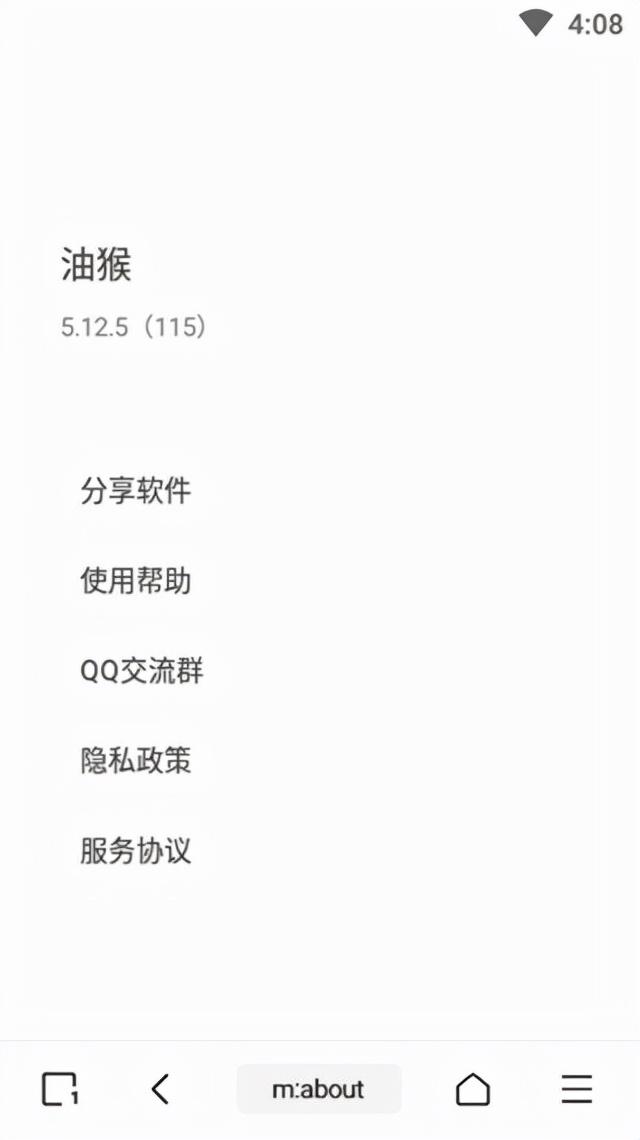640x1140 pixels.
Task: Open the 服务协议 service agreement
Action: [136, 851]
